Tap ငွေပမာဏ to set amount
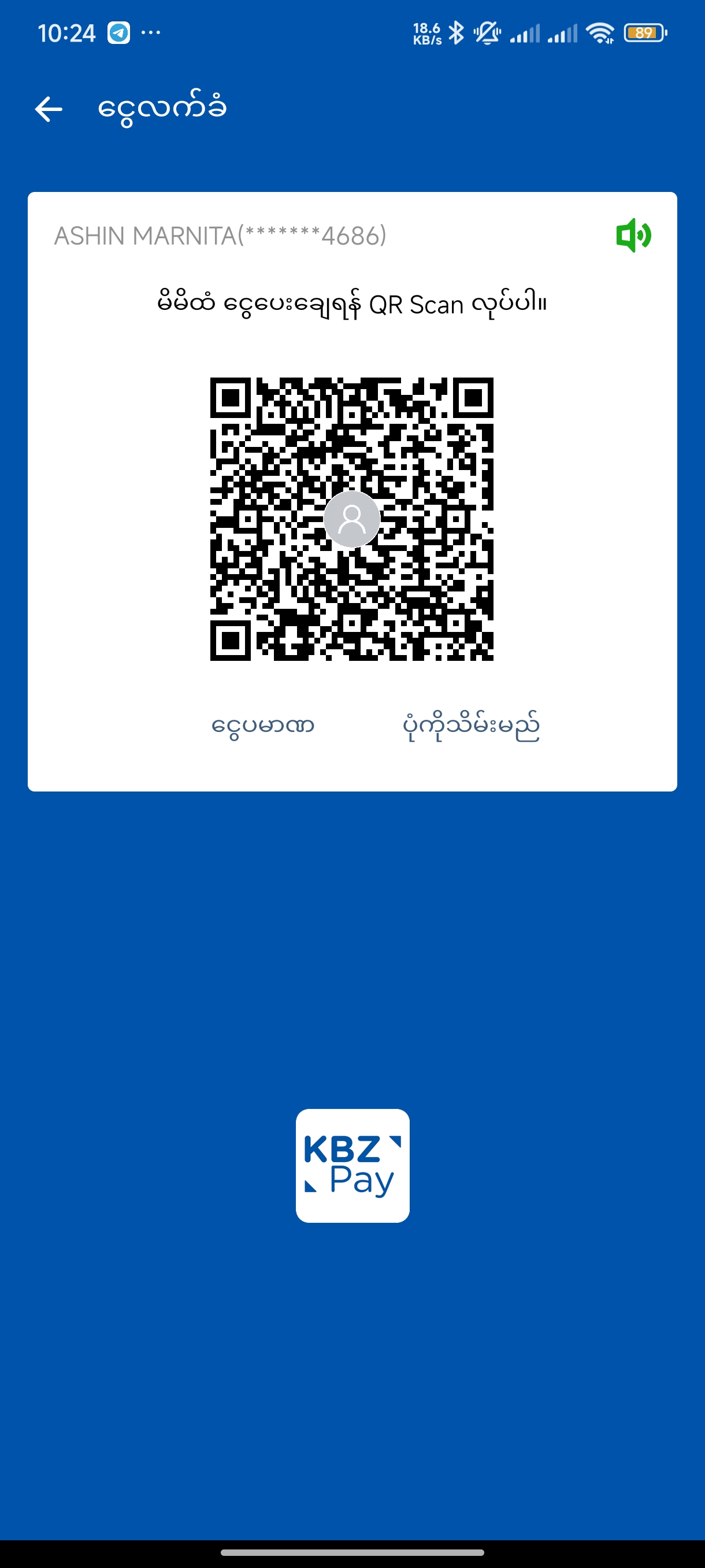Viewport: 705px width, 1568px height. click(x=263, y=726)
